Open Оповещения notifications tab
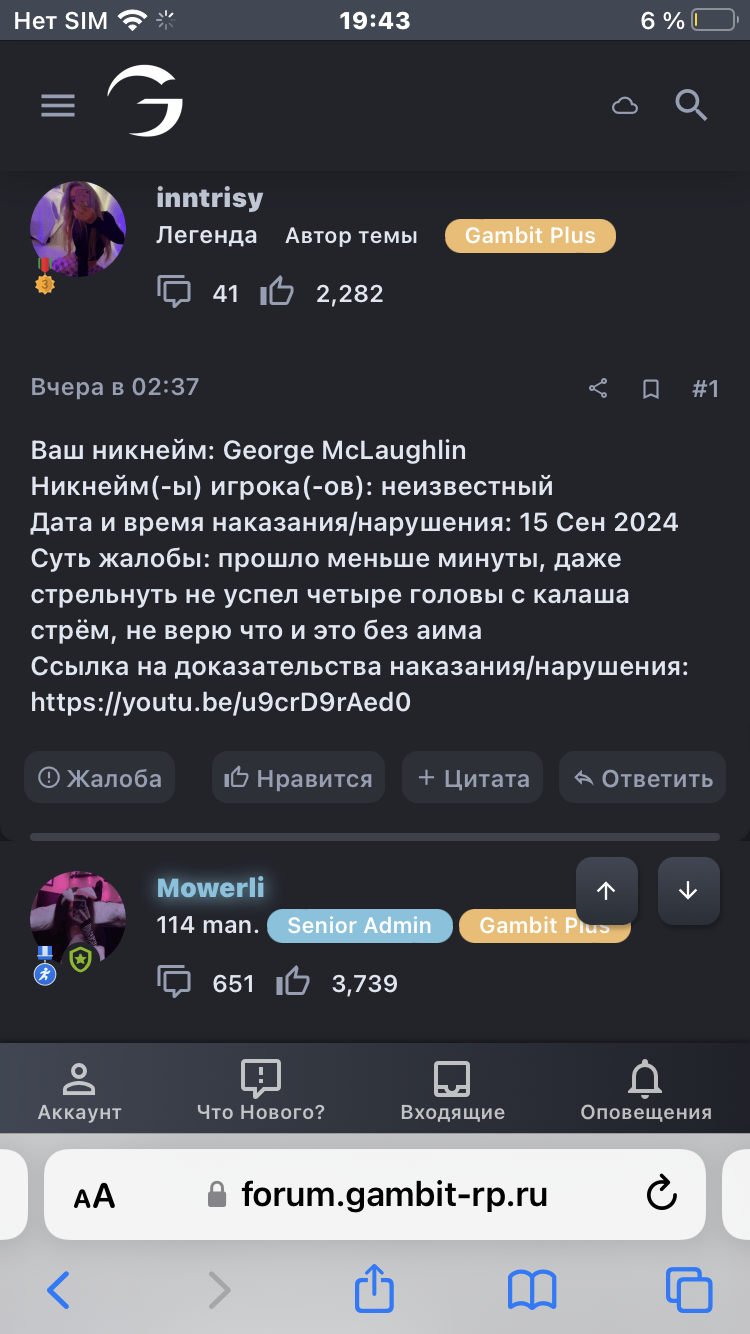This screenshot has height=1334, width=750. pos(645,1092)
